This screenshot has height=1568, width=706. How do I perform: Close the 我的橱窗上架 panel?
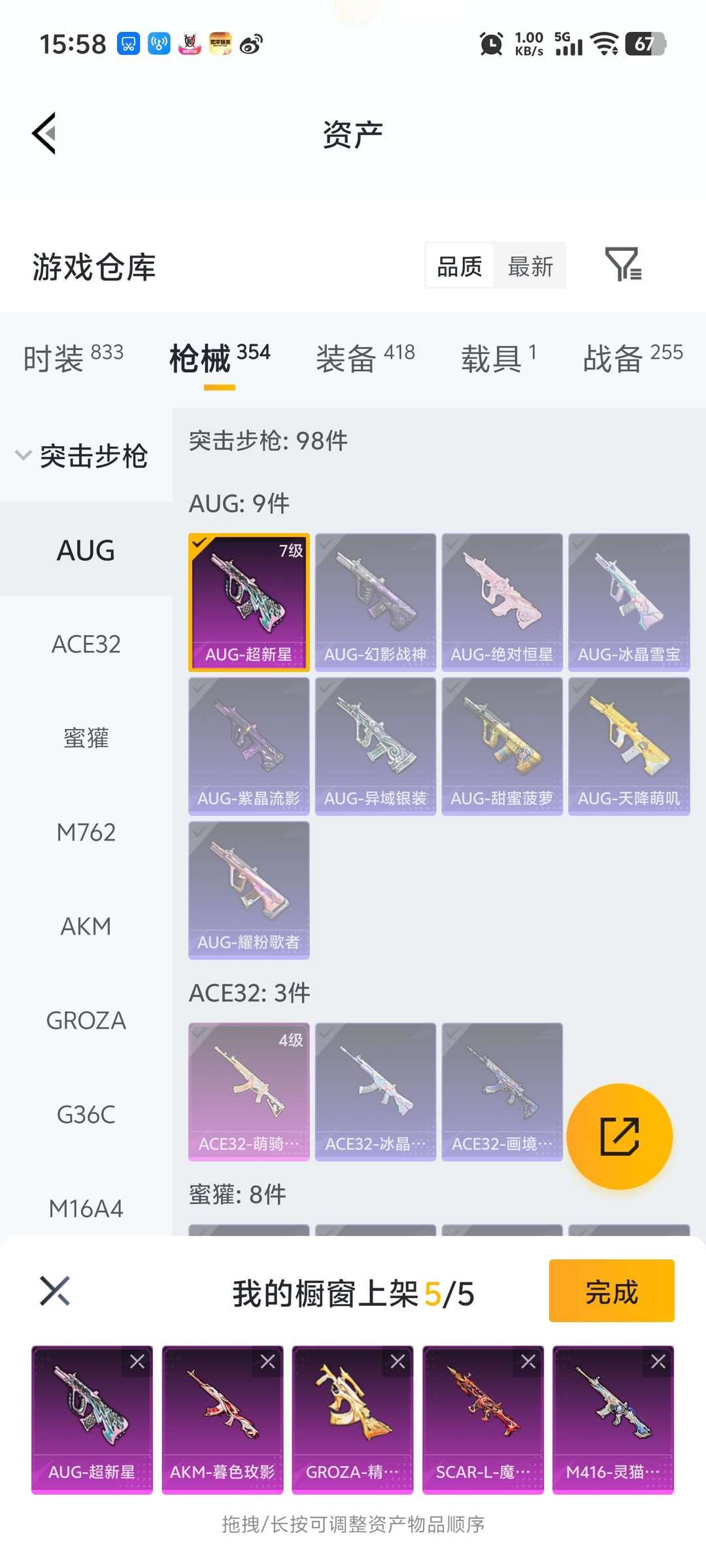tap(55, 1290)
